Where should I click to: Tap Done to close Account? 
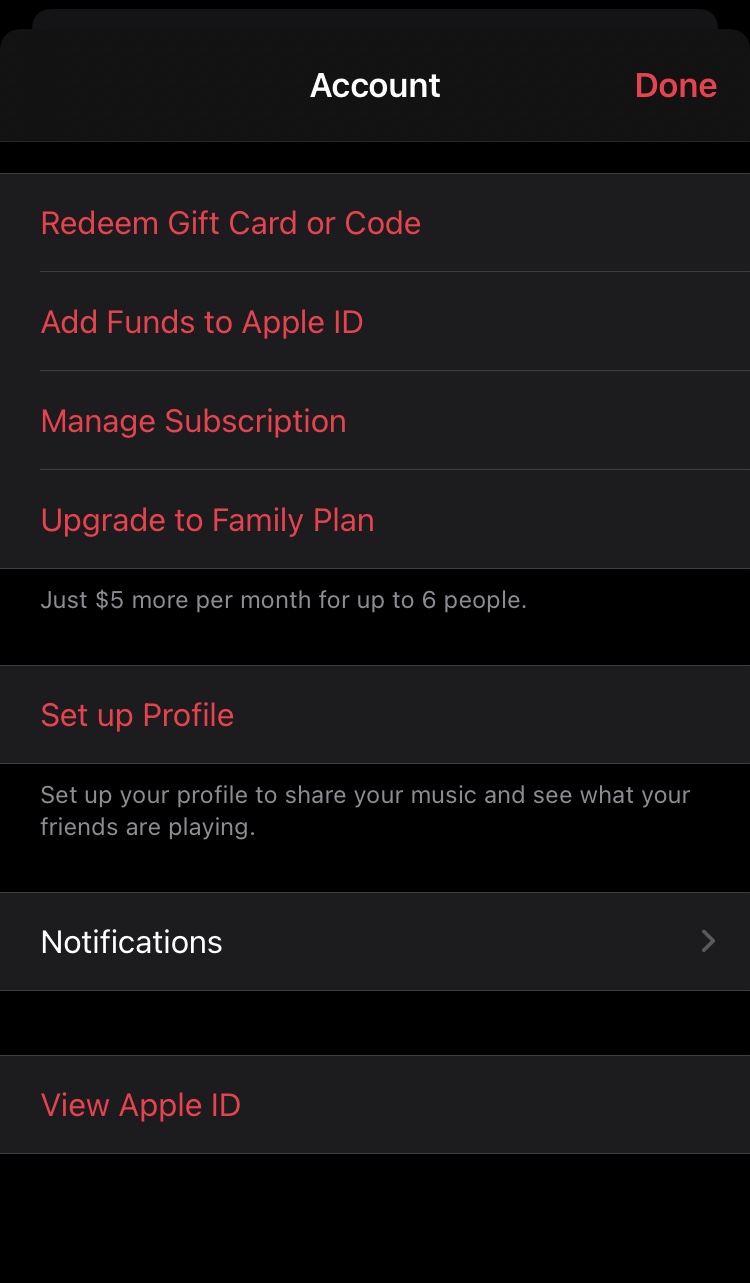tap(675, 86)
